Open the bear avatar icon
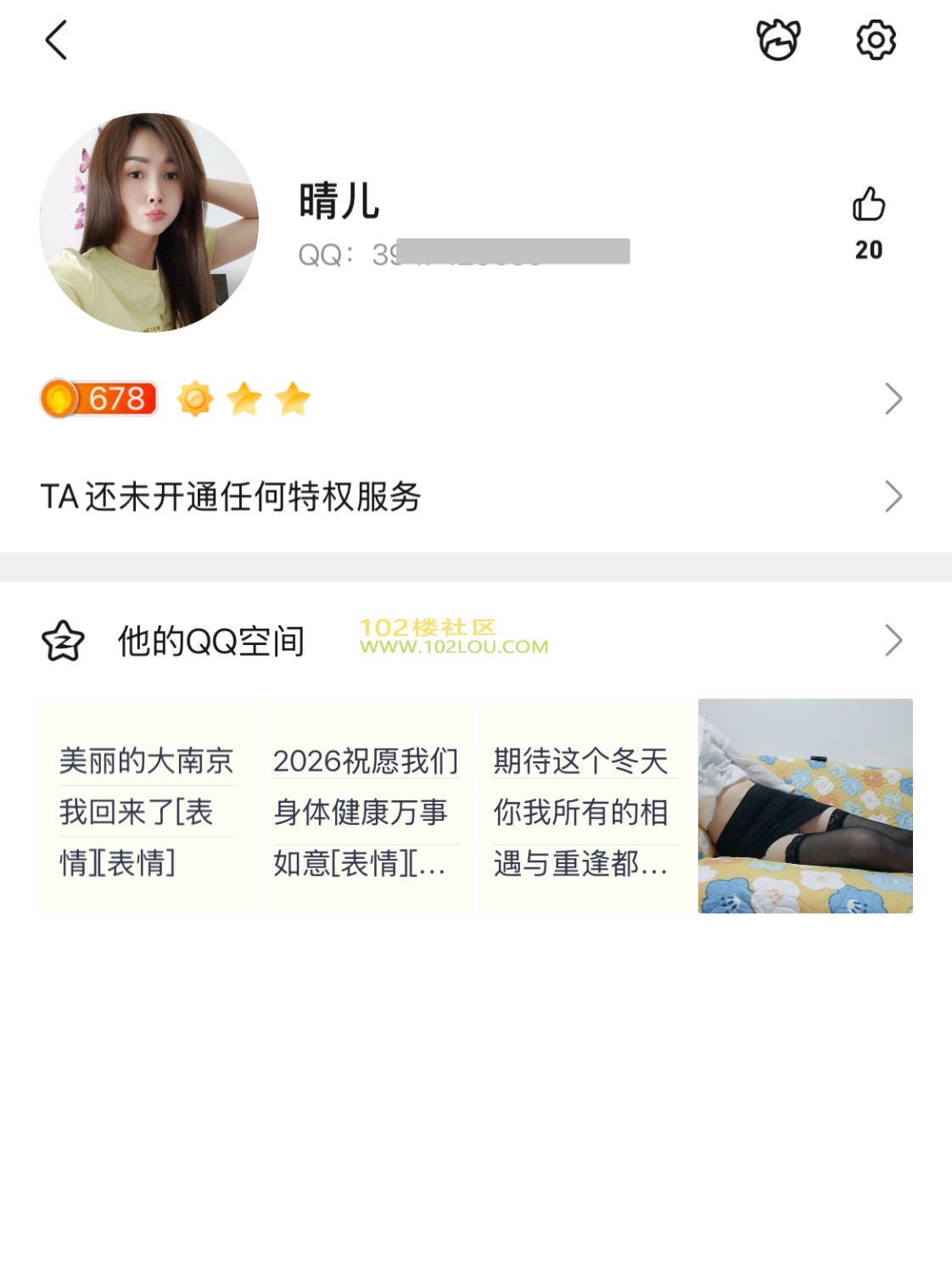952x1273 pixels. pos(777,40)
